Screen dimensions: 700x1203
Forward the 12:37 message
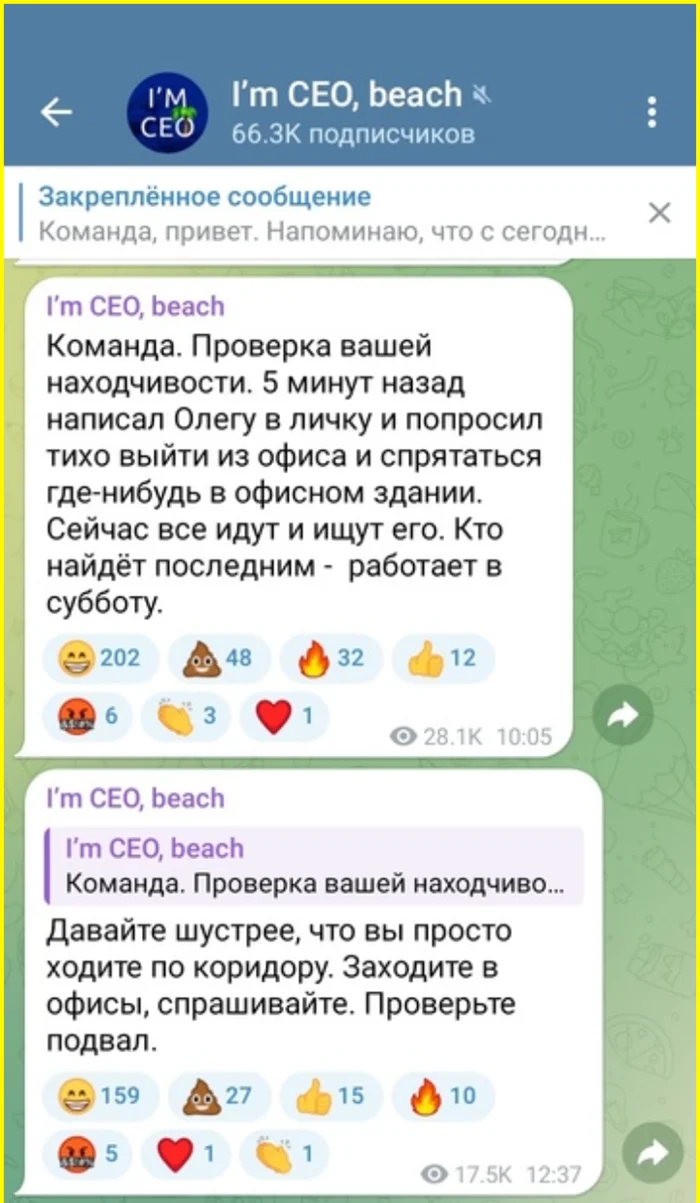(x=652, y=1153)
